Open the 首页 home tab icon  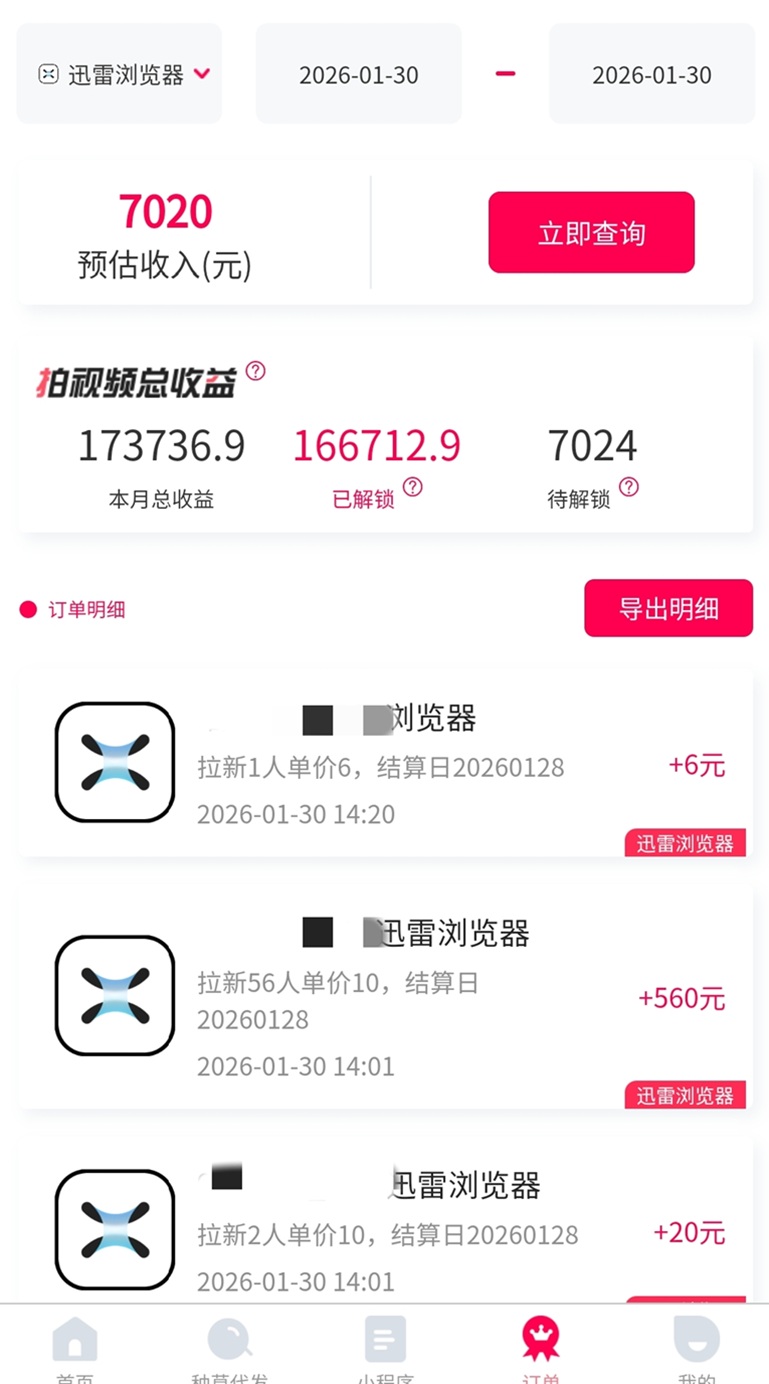[x=76, y=1340]
